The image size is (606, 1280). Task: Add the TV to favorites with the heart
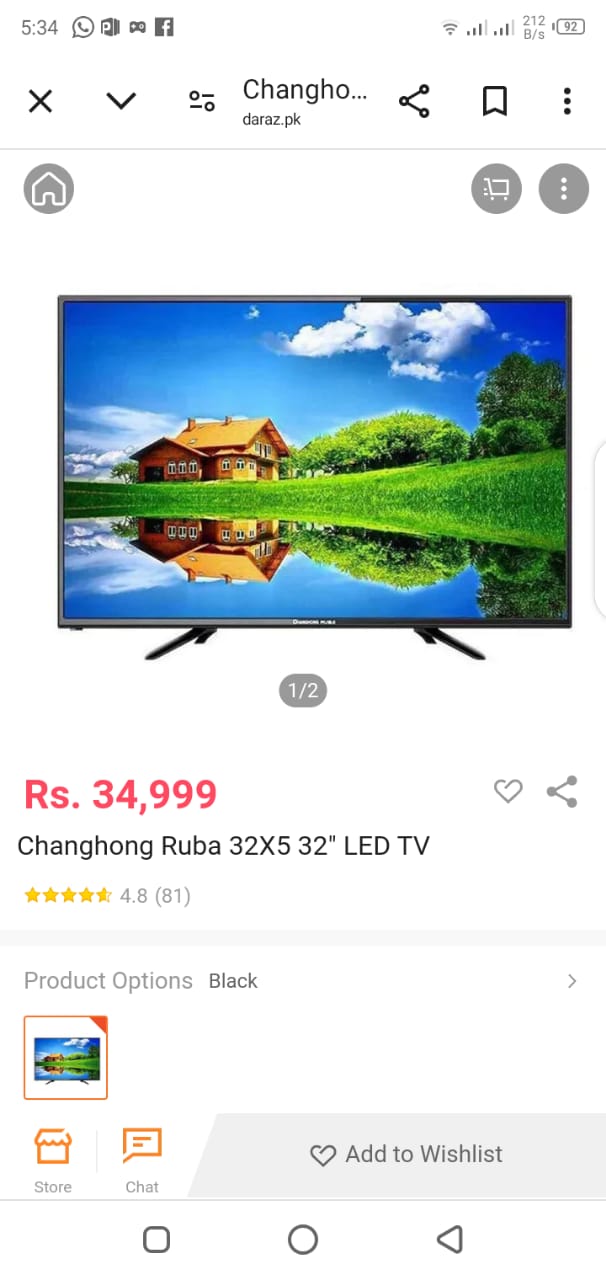[508, 792]
